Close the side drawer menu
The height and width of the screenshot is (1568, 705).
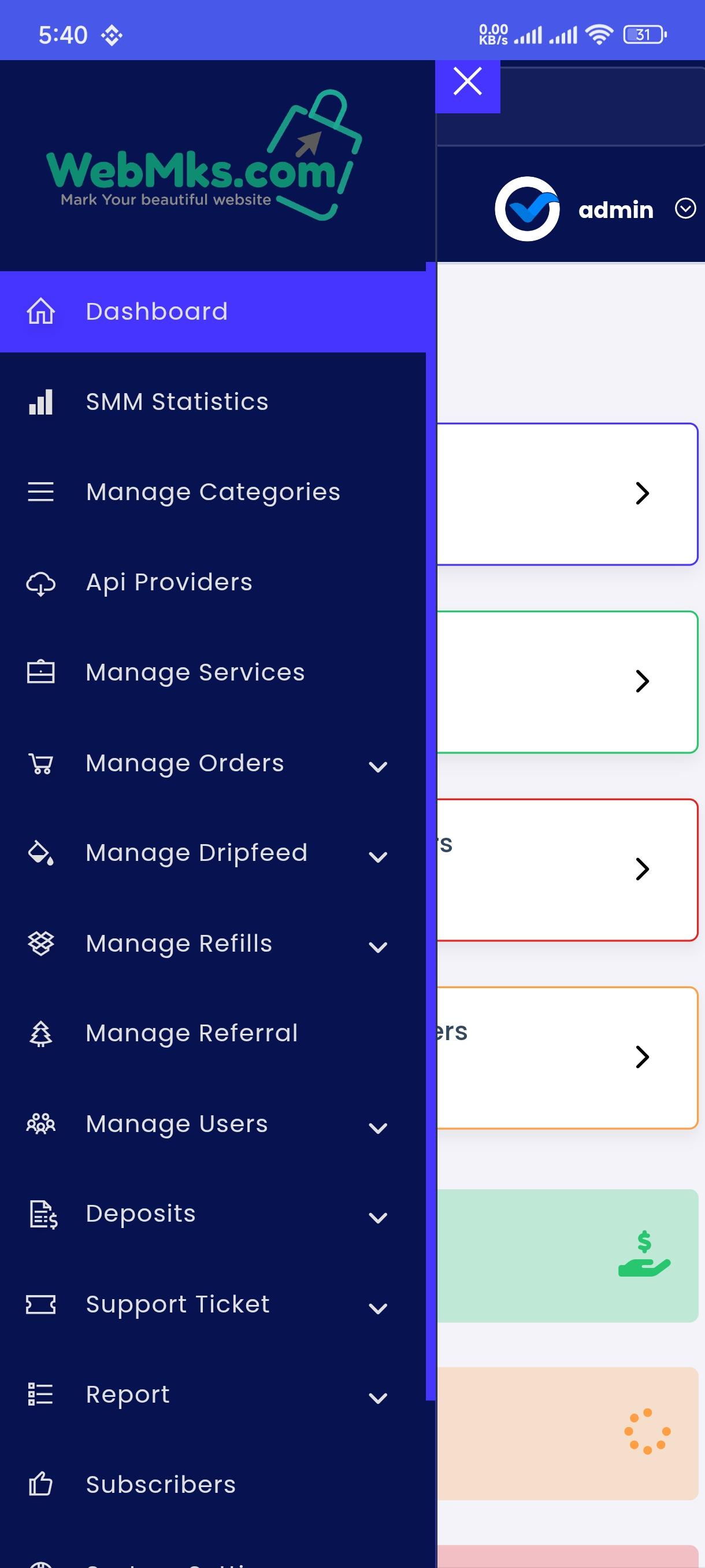(467, 82)
